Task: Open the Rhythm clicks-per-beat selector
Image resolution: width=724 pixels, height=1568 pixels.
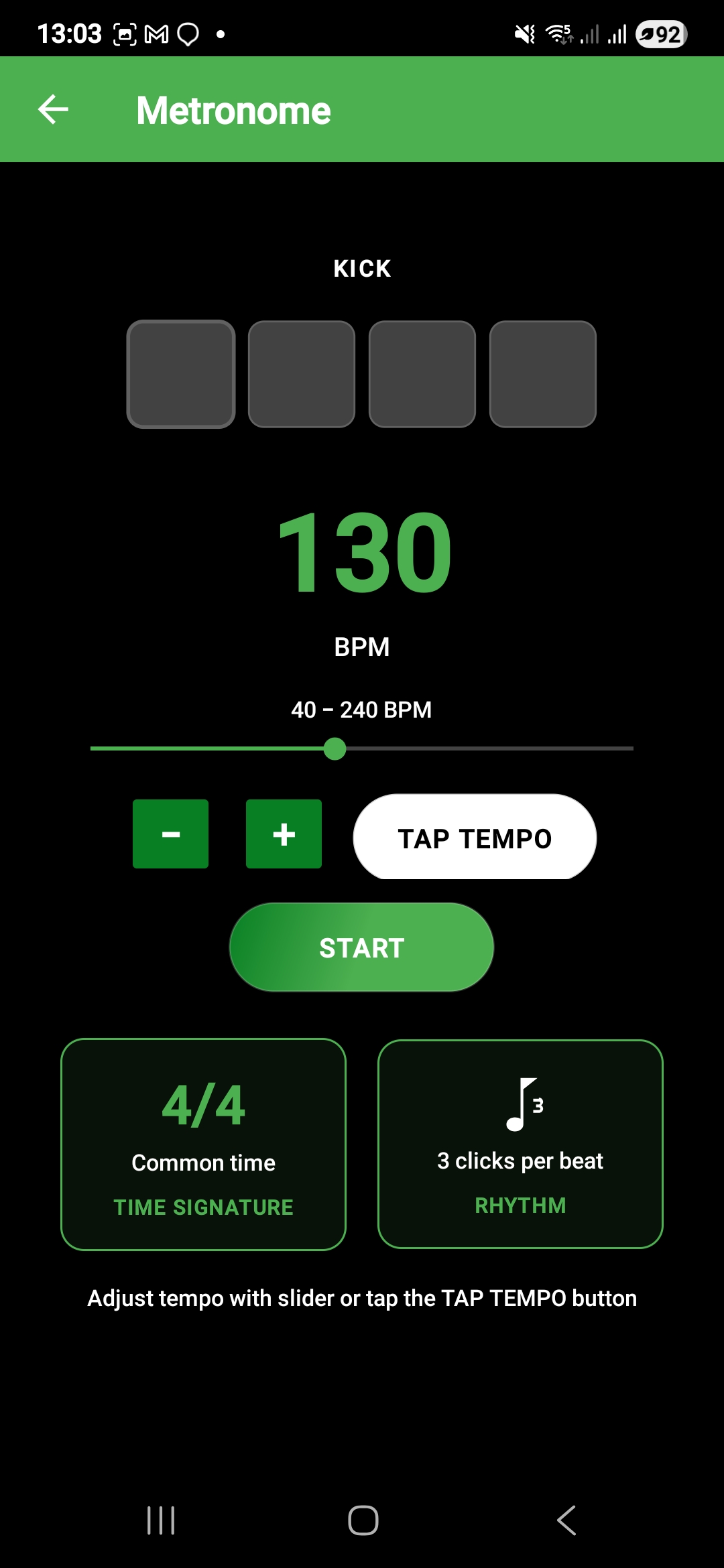Action: point(522,1146)
